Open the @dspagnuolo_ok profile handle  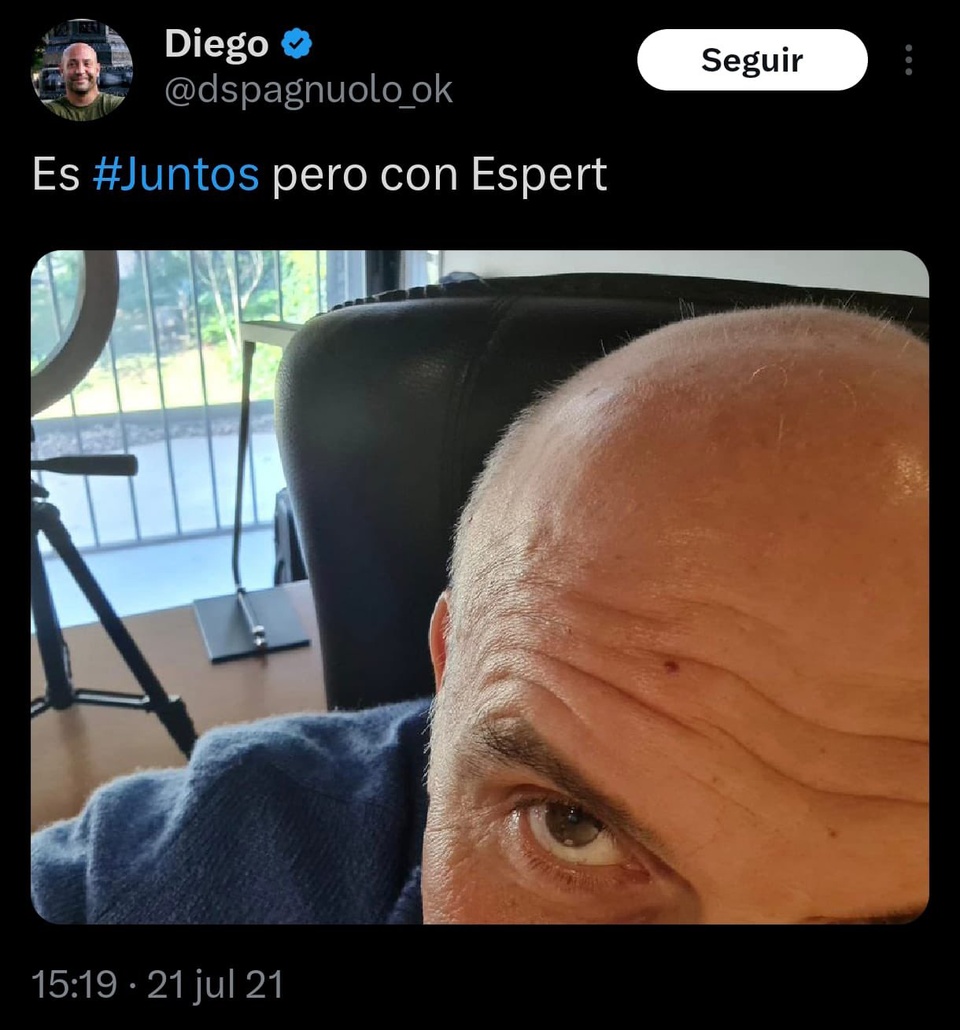308,91
